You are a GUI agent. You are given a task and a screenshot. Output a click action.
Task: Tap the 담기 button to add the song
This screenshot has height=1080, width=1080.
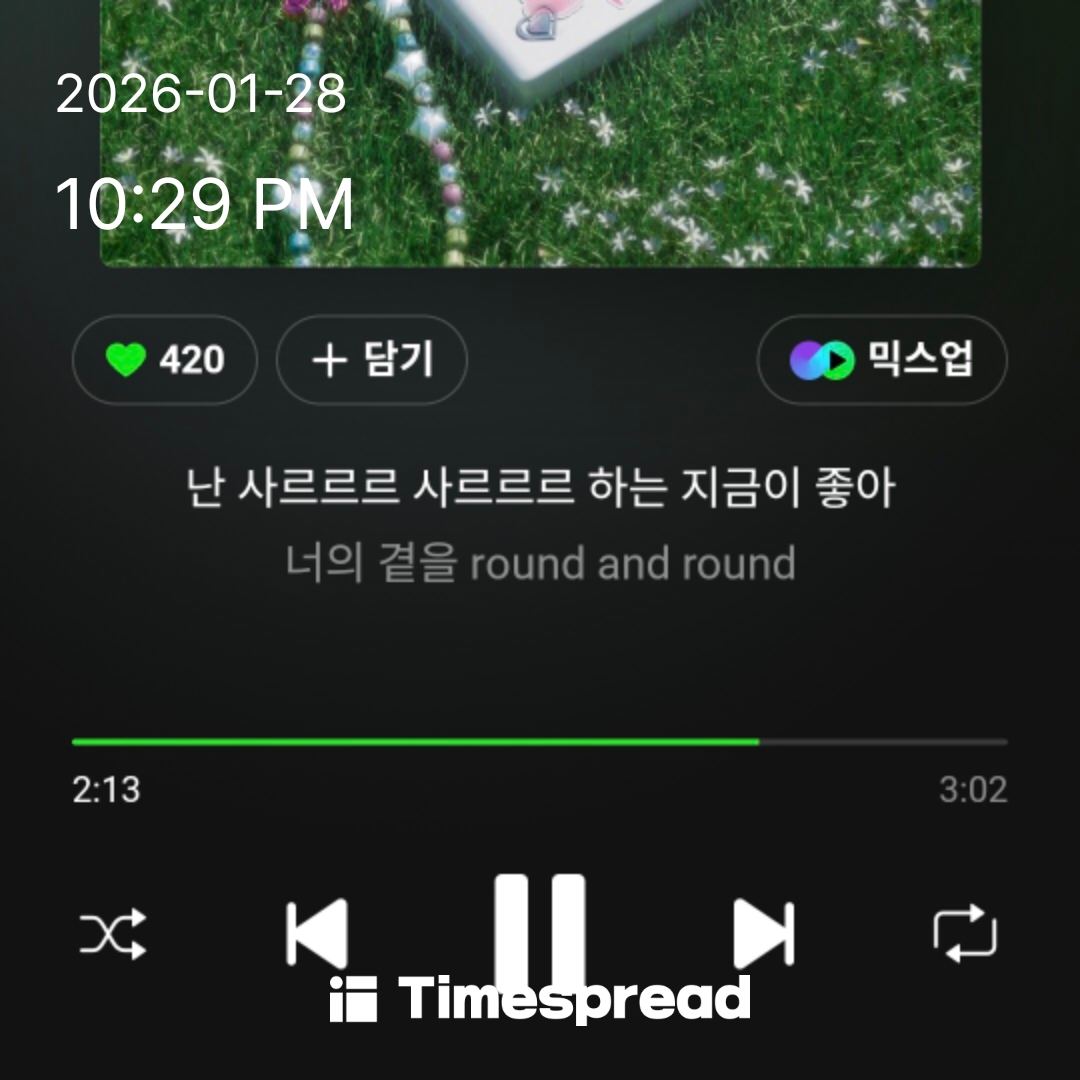click(371, 360)
